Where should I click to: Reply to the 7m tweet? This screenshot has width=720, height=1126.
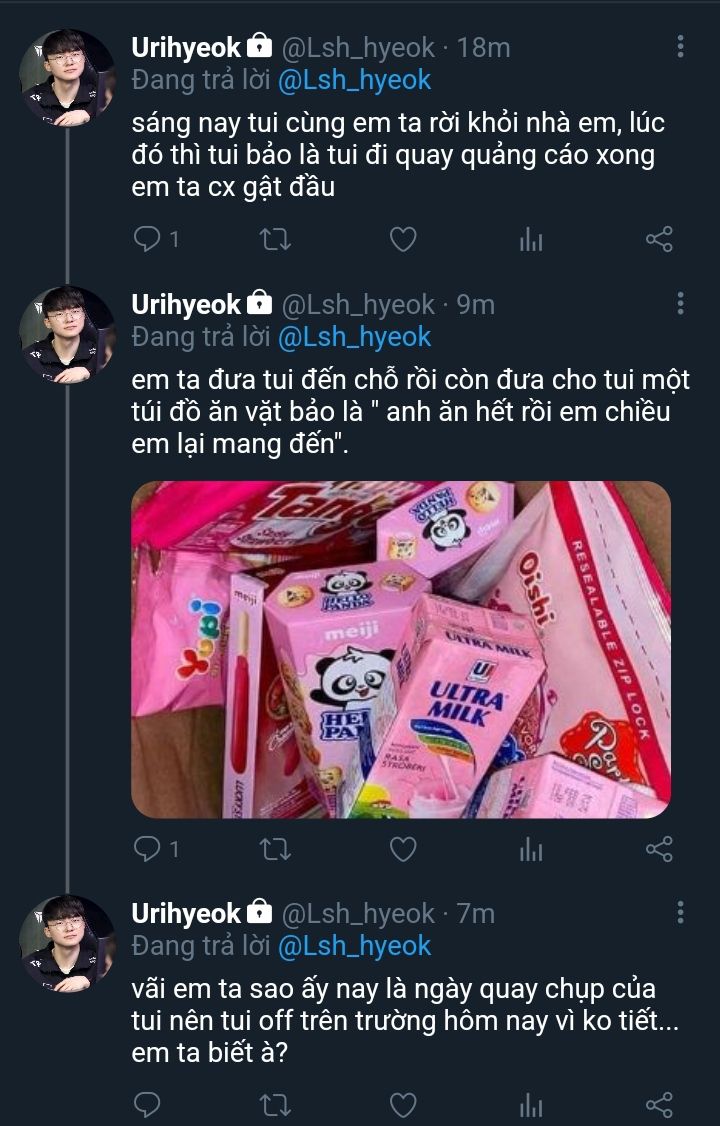click(147, 1104)
